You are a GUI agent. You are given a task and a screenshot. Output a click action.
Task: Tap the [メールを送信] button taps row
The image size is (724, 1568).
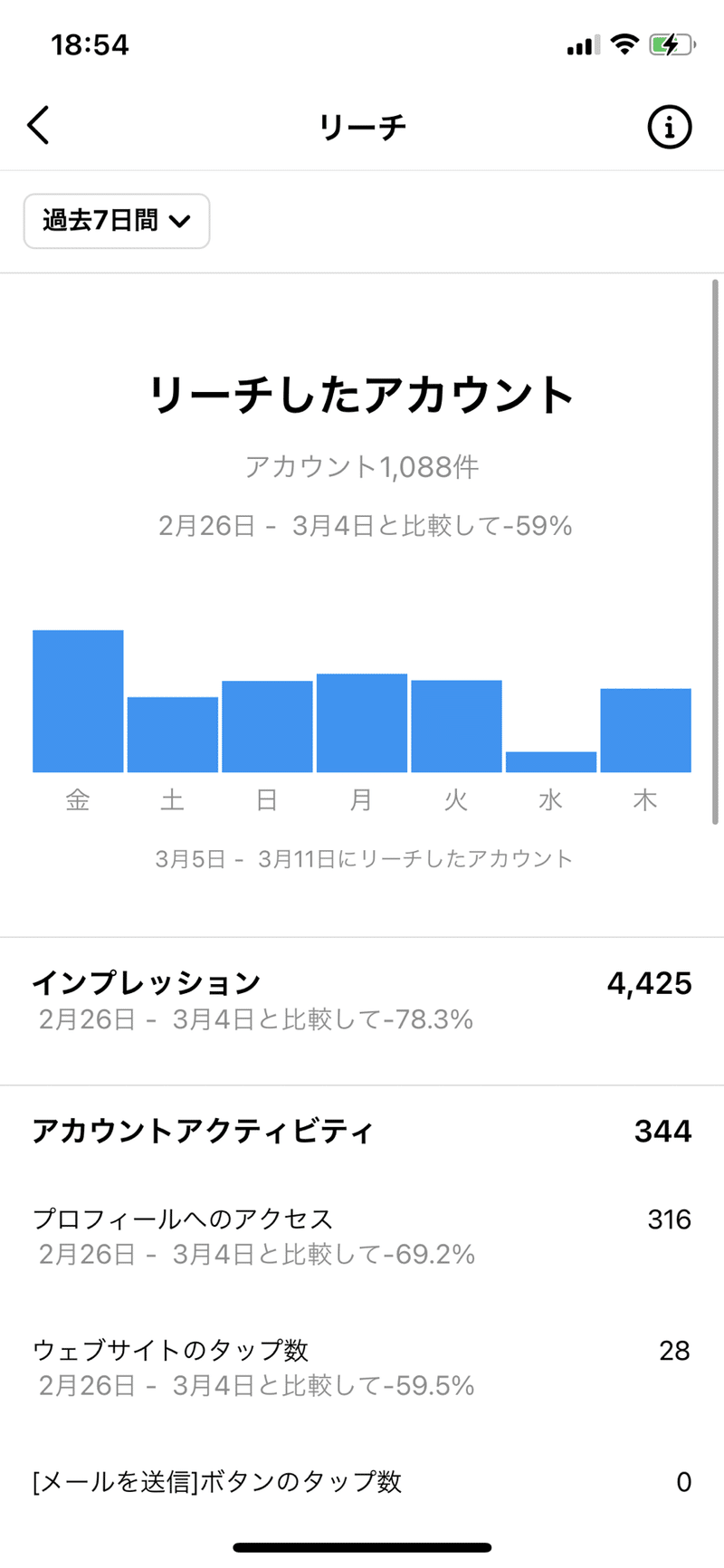coord(362,1482)
